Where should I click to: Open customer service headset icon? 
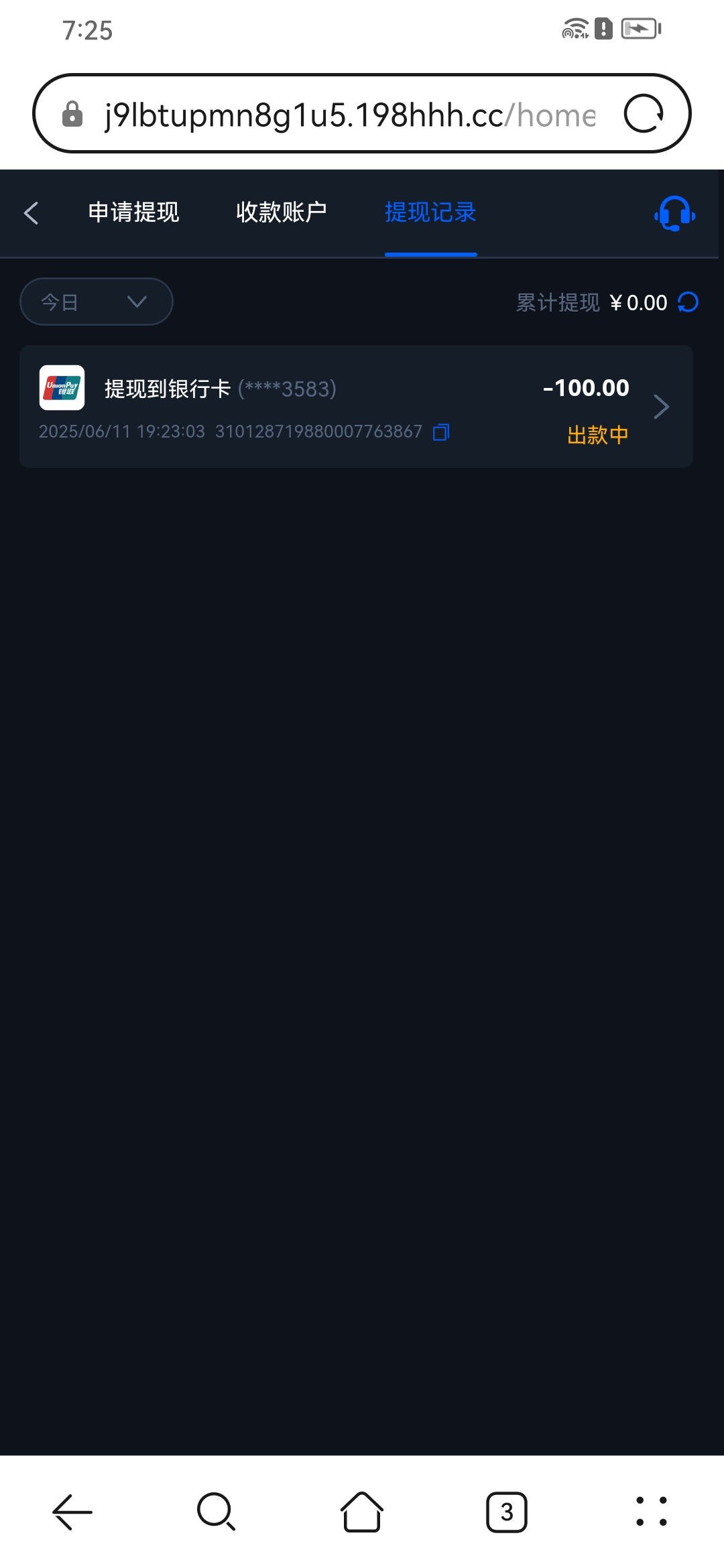pyautogui.click(x=674, y=214)
